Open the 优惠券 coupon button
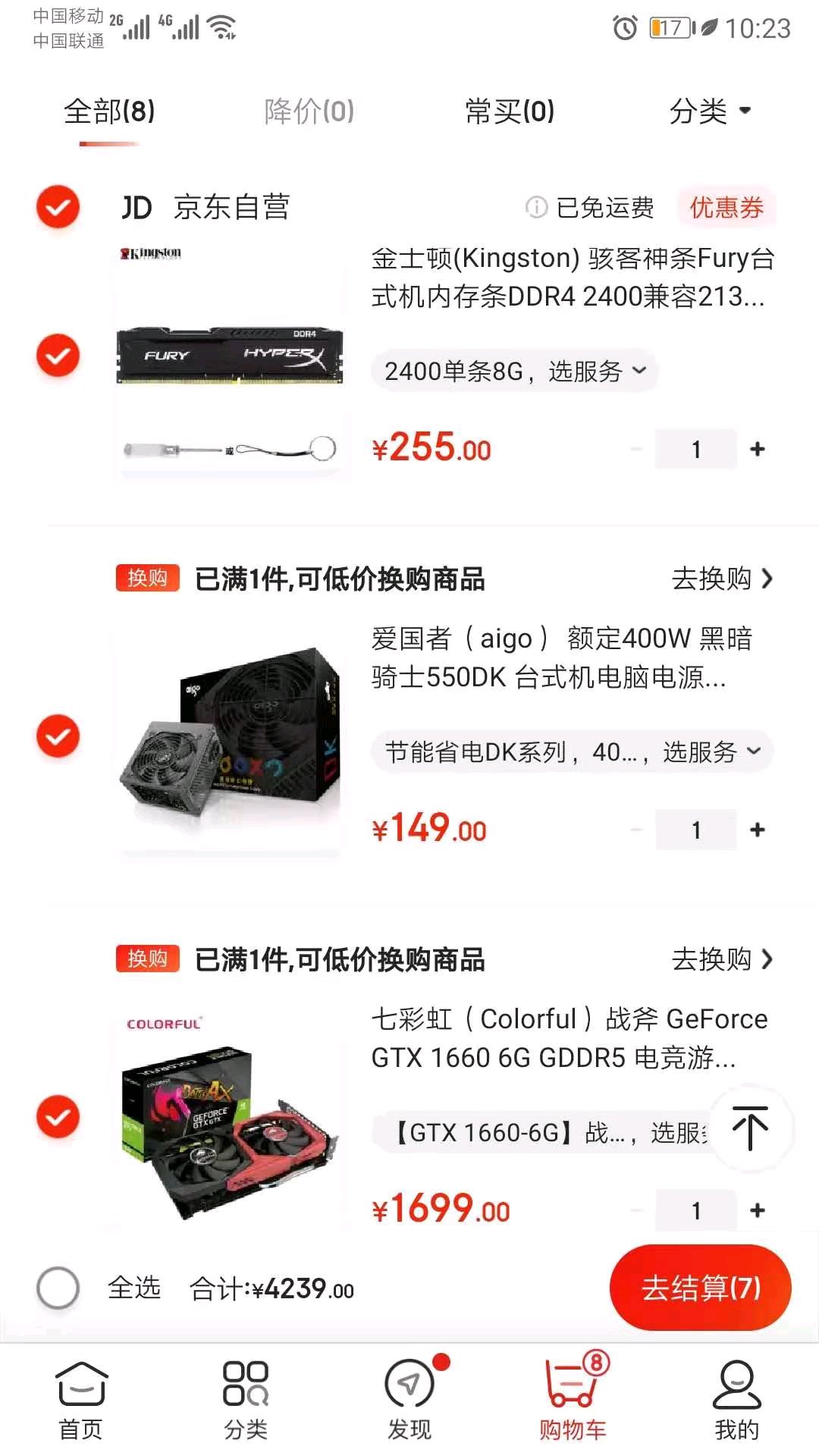 pos(726,207)
